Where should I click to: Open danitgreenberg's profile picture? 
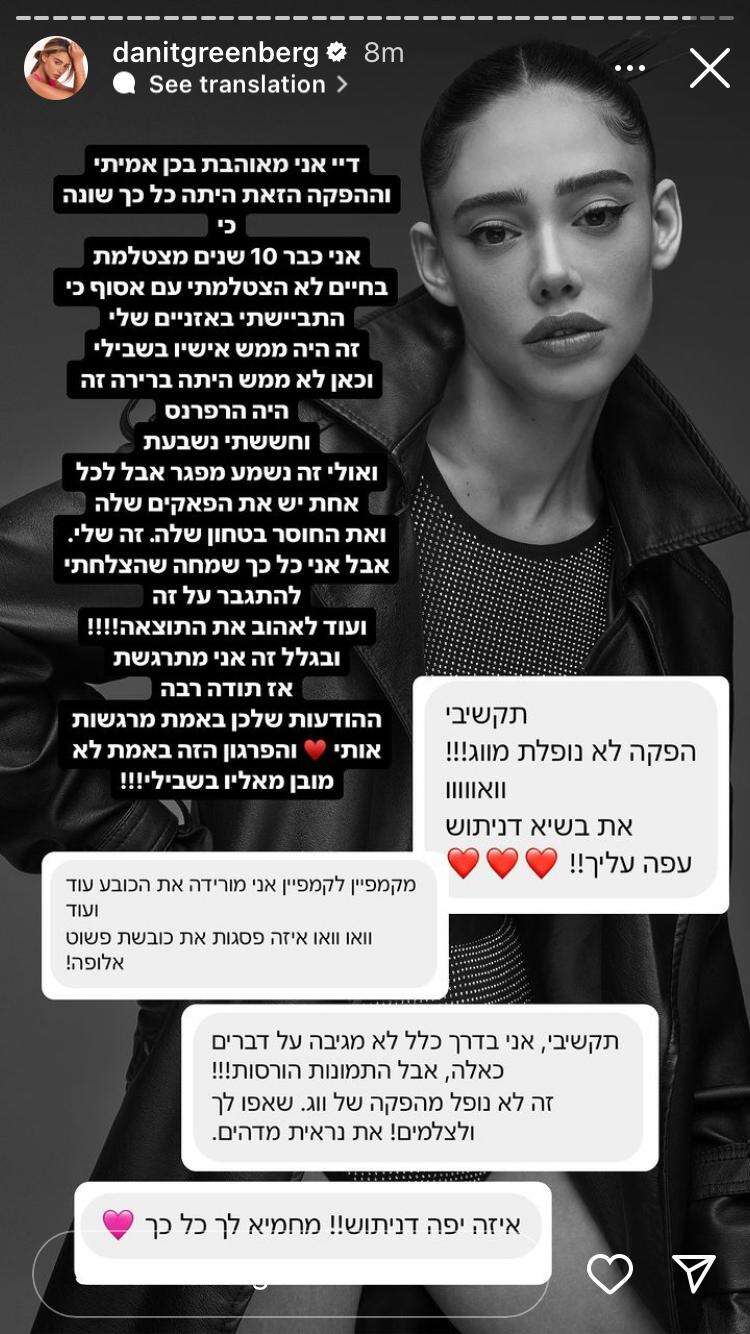coord(56,68)
